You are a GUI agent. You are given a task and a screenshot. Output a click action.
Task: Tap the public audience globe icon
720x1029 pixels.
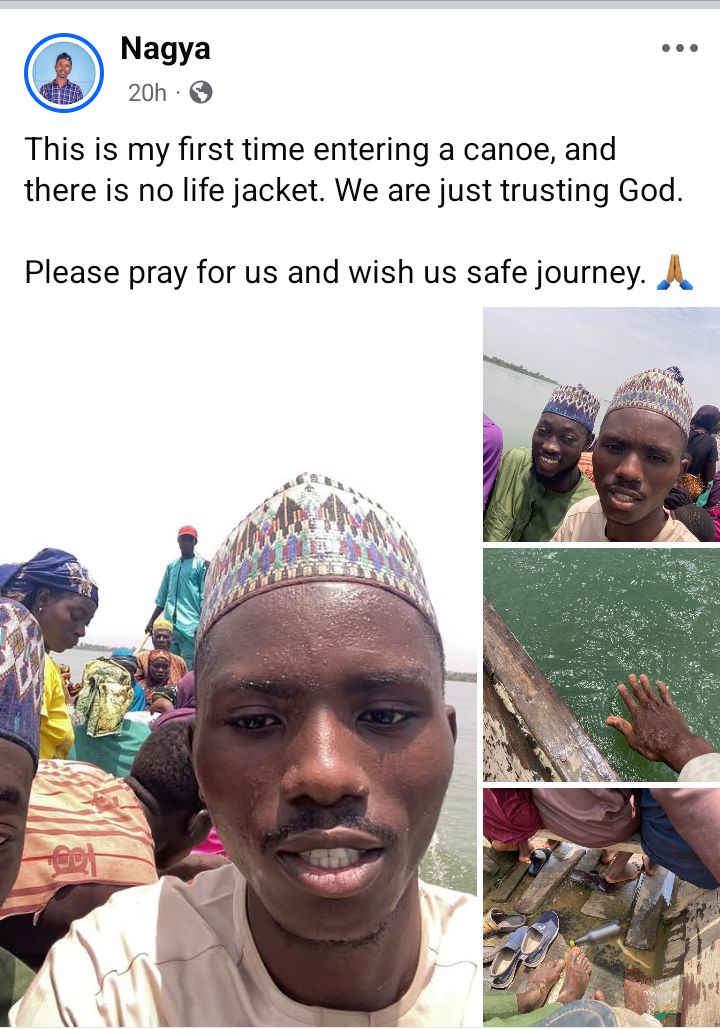(x=201, y=93)
